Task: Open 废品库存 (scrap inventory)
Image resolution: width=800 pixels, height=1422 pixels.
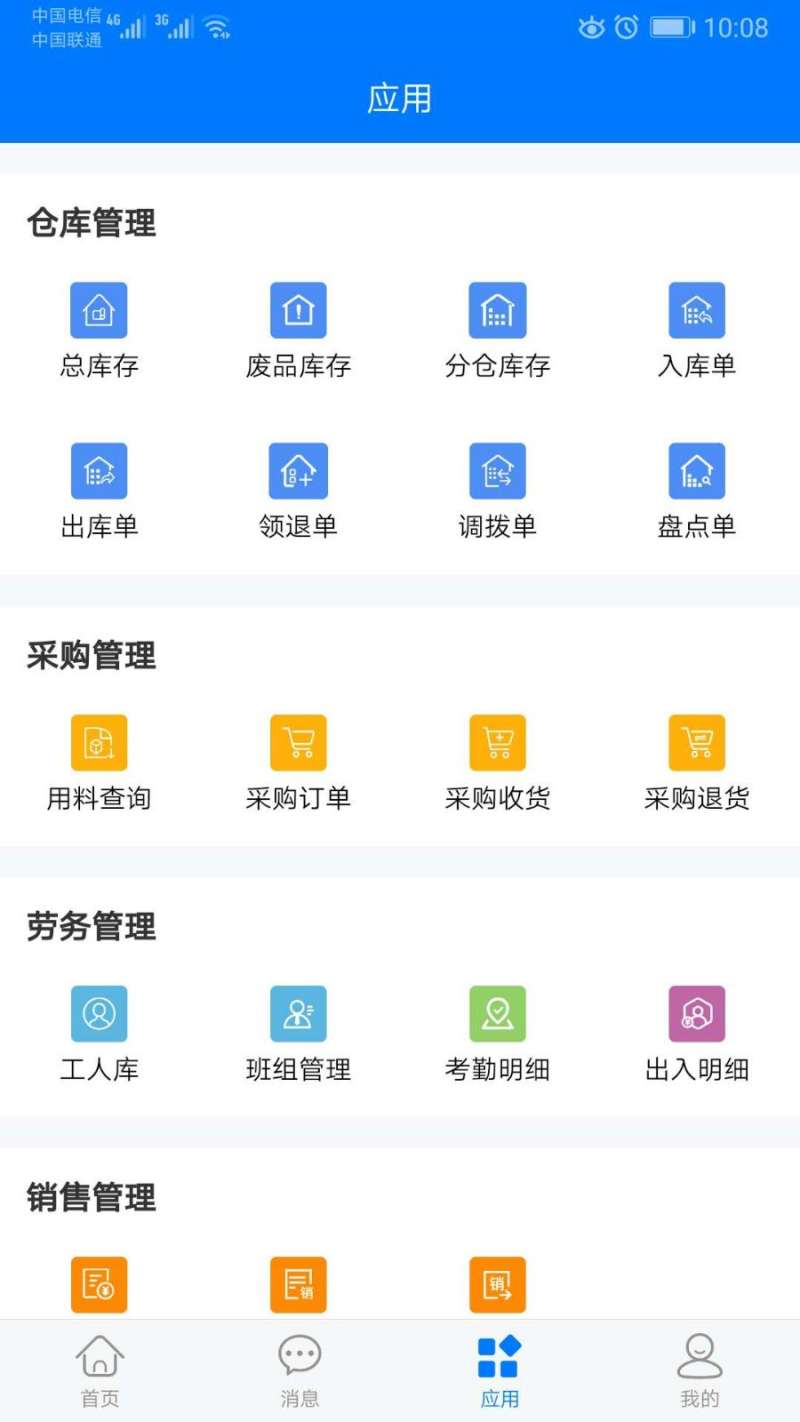Action: click(x=298, y=308)
